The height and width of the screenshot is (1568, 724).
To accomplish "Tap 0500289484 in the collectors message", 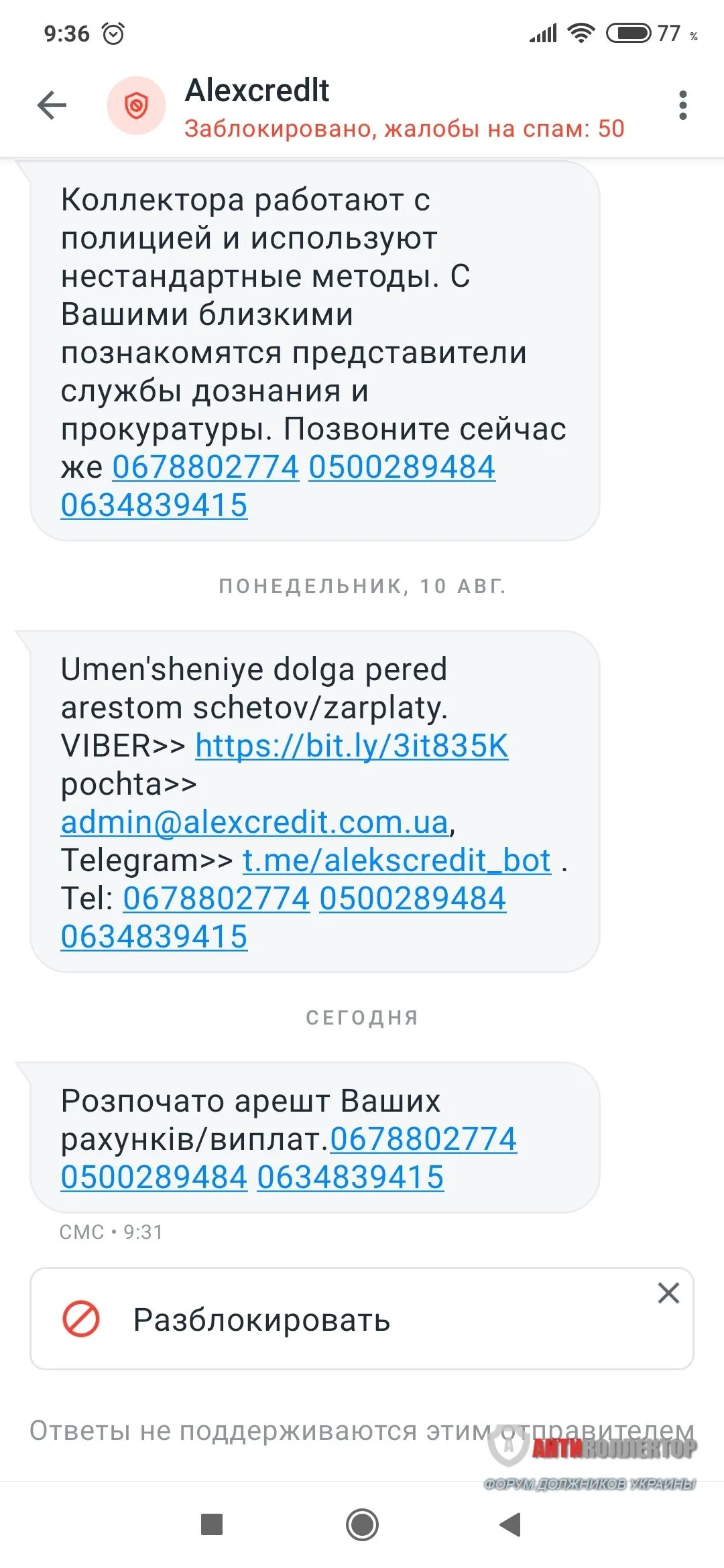I will (x=402, y=467).
